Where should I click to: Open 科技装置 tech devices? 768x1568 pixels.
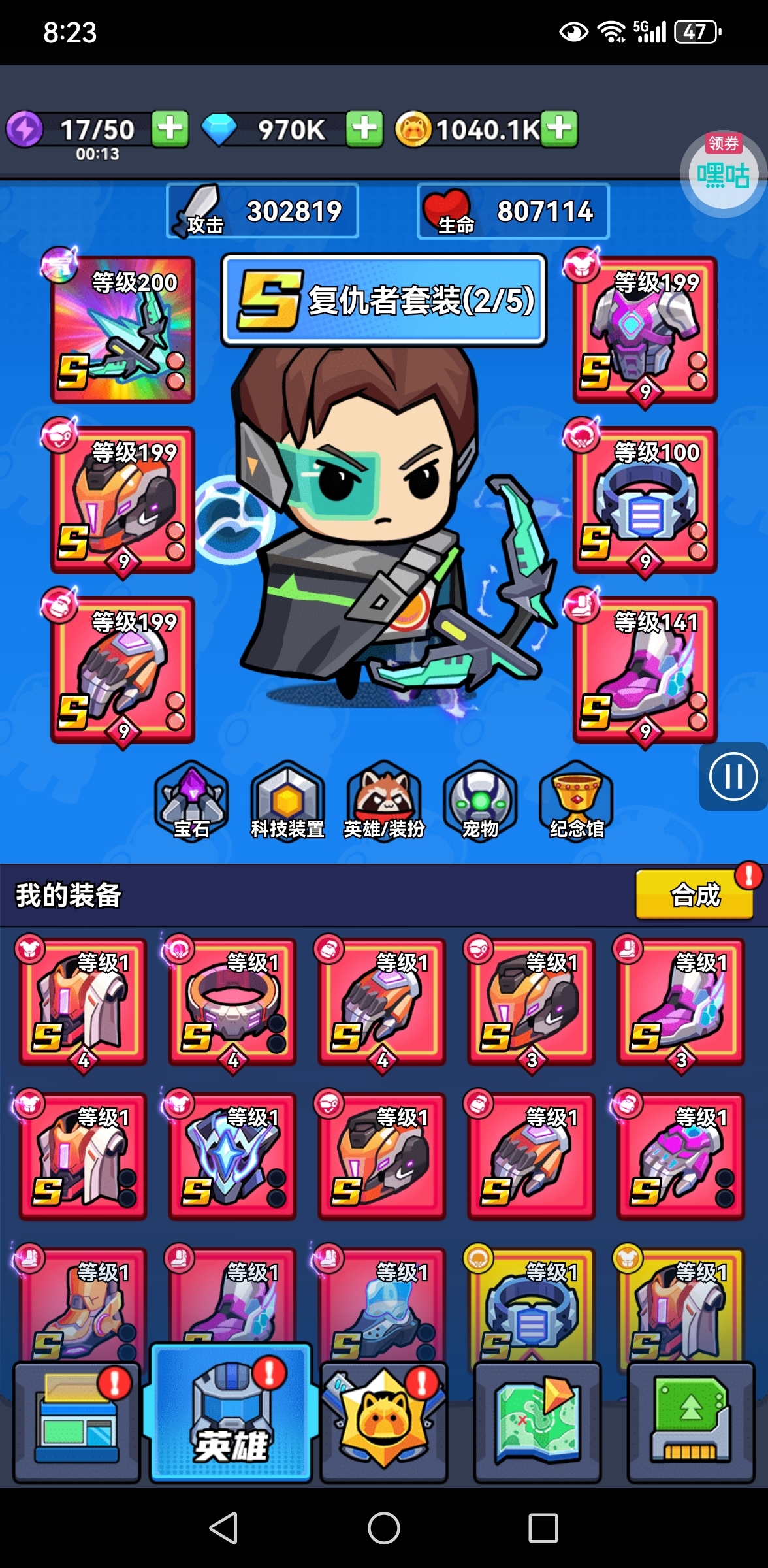[288, 802]
